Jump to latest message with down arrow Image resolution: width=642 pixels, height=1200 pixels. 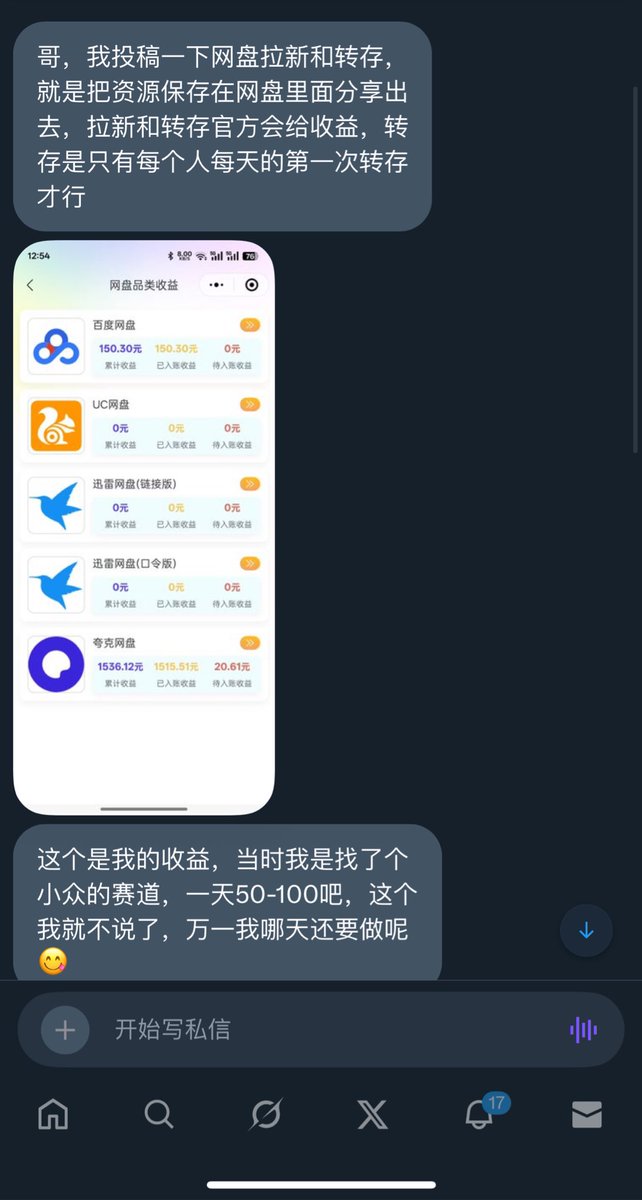586,931
